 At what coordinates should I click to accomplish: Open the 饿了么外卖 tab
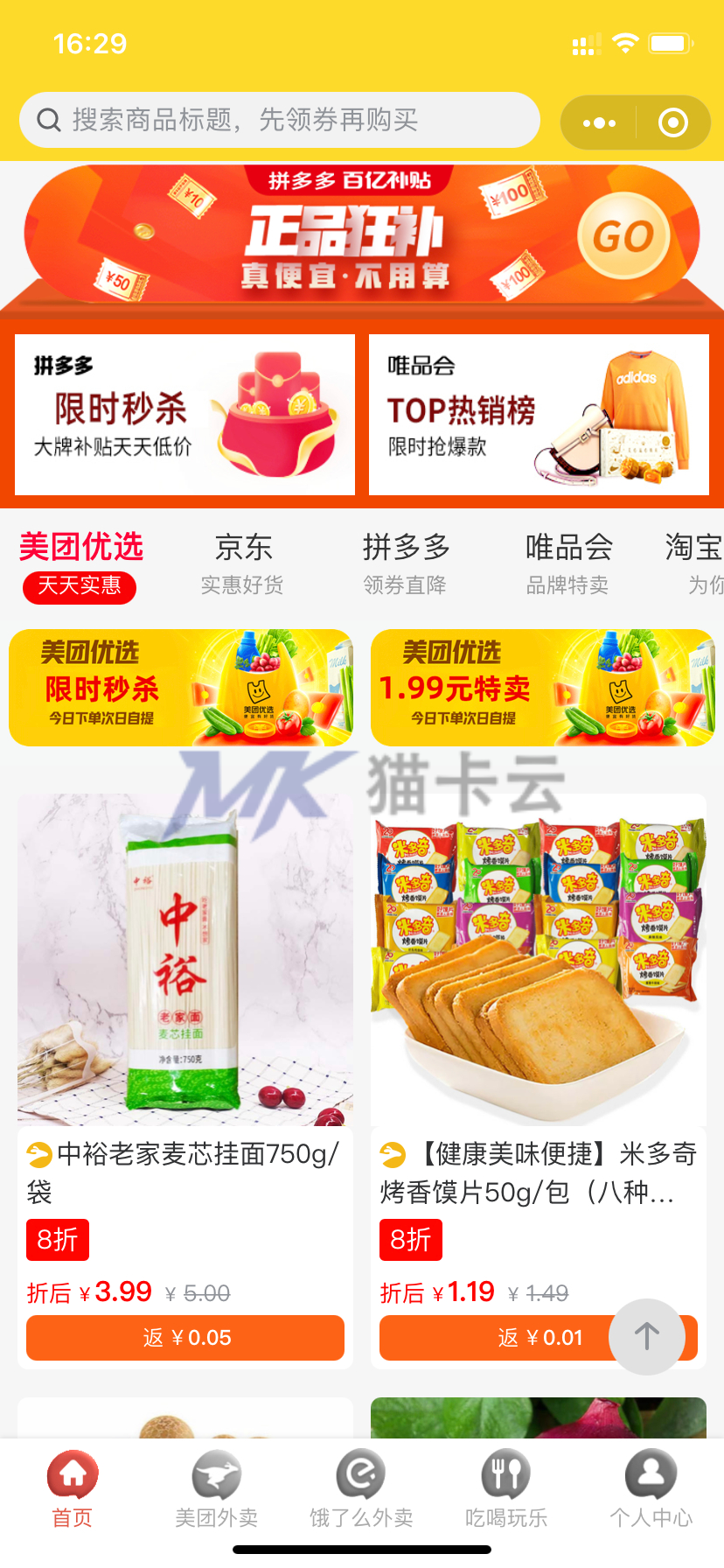361,1489
